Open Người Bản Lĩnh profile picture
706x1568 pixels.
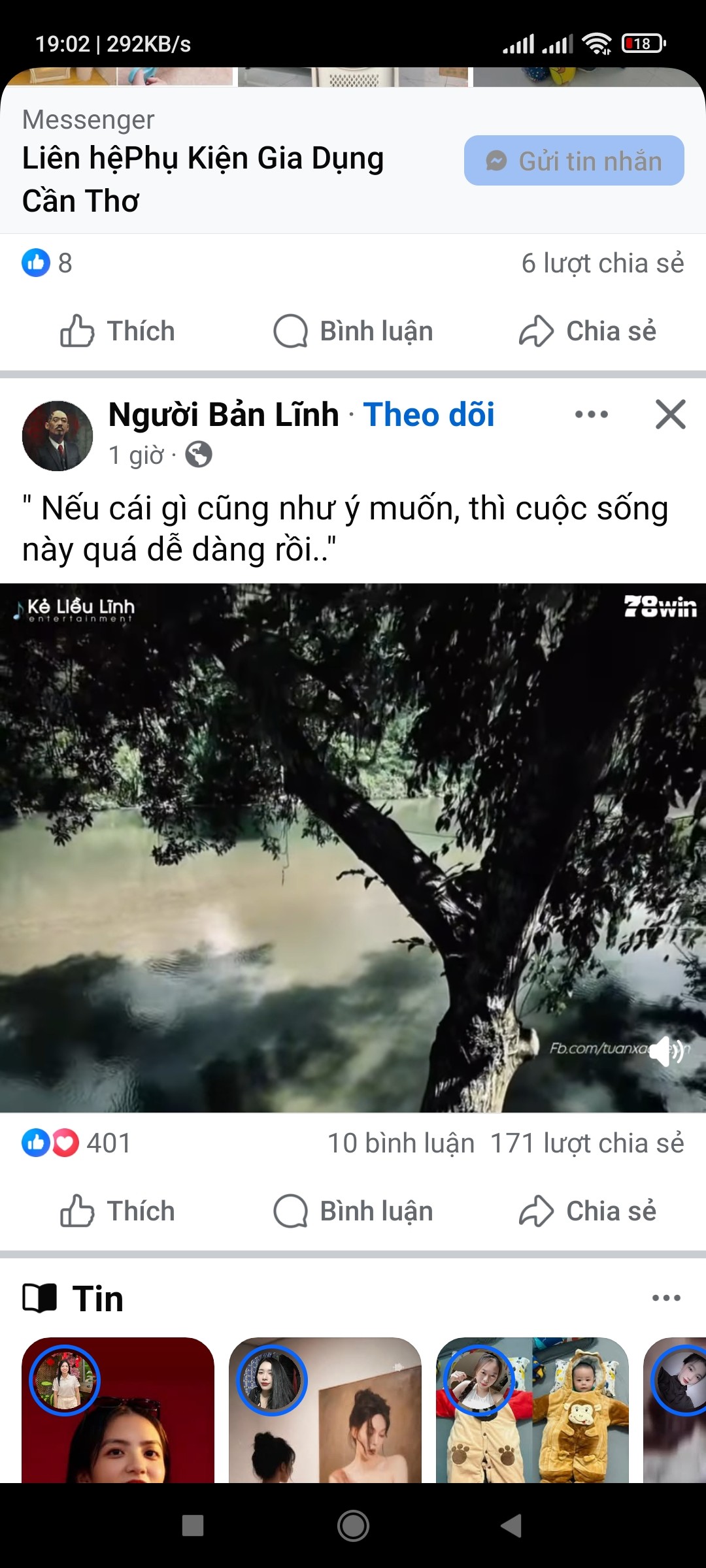[58, 436]
